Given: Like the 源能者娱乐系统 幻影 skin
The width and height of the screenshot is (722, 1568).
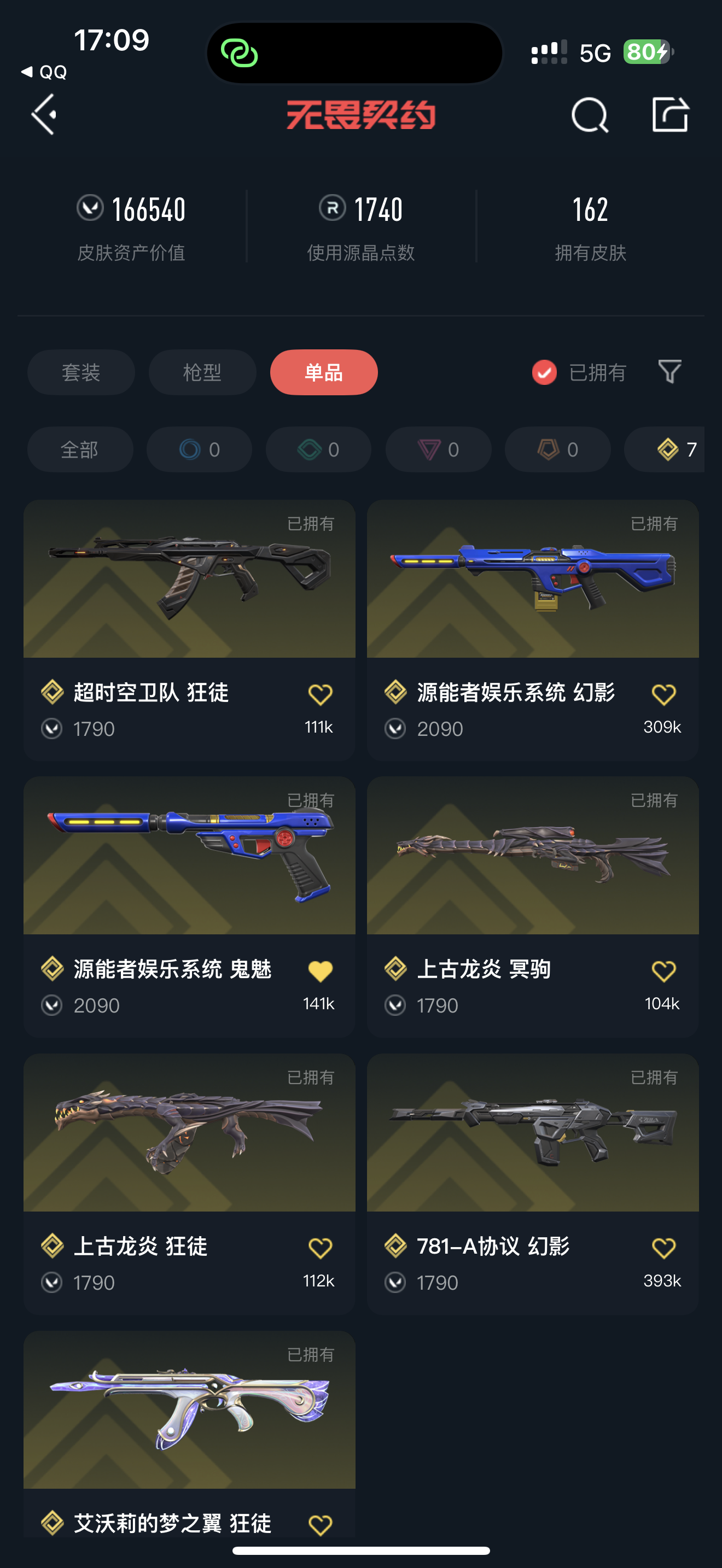Looking at the screenshot, I should pos(663,694).
